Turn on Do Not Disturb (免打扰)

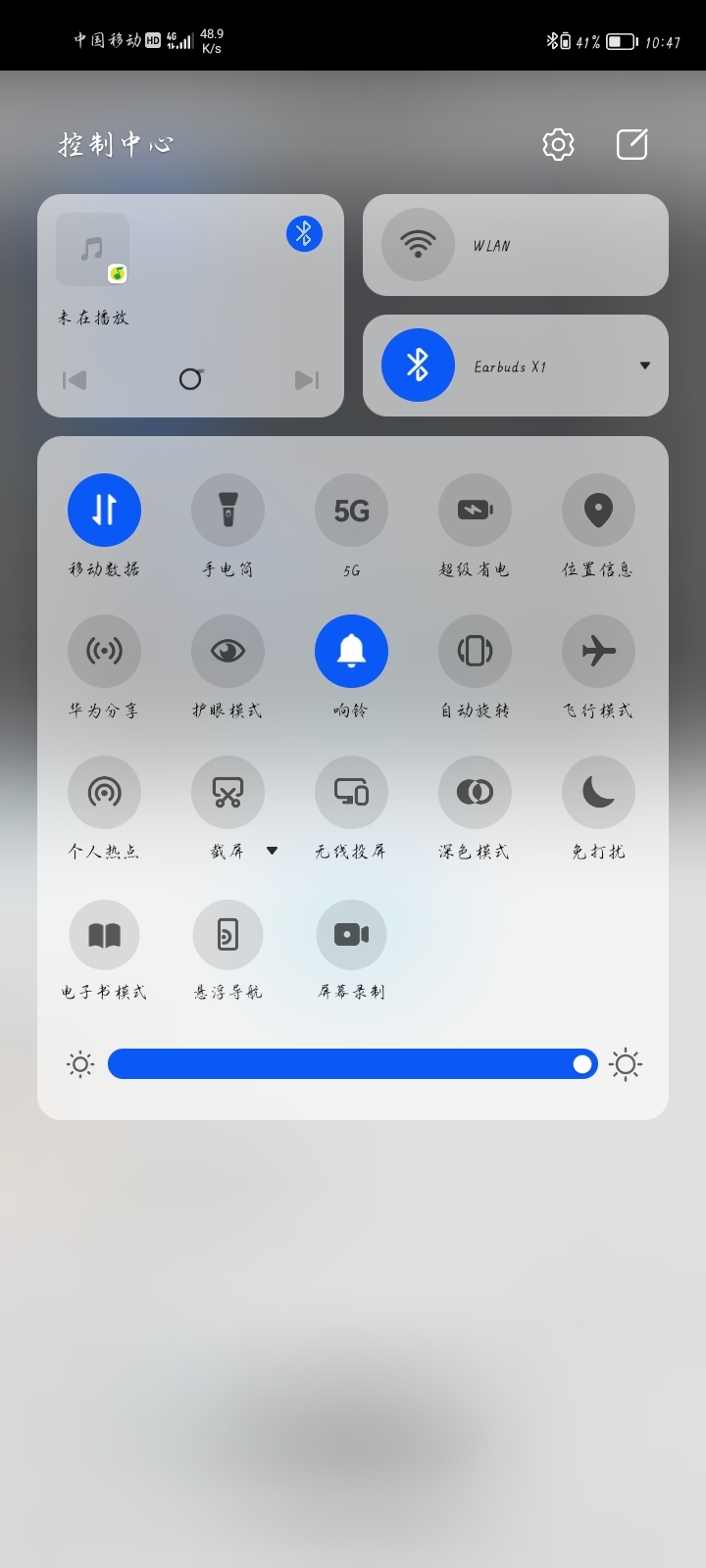(x=598, y=792)
